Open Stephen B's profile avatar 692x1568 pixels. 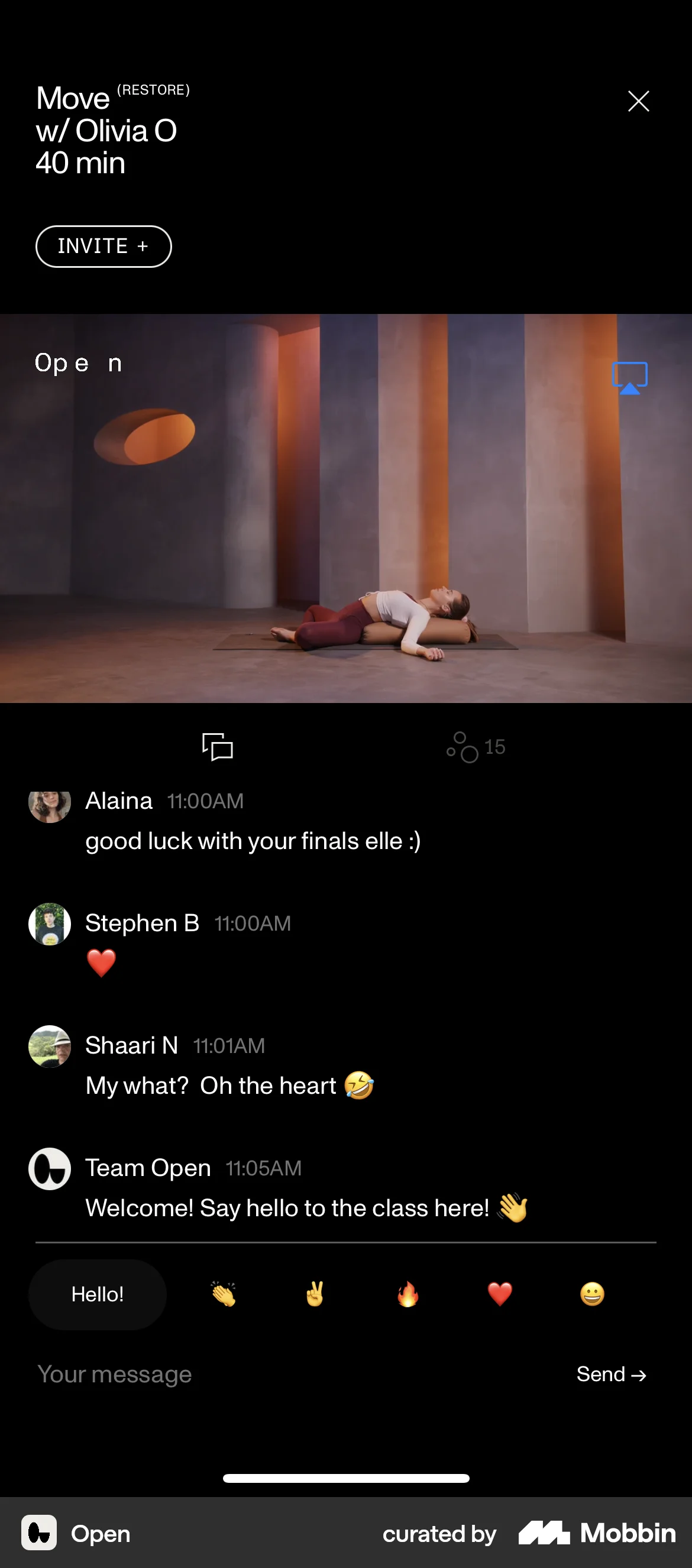point(50,924)
